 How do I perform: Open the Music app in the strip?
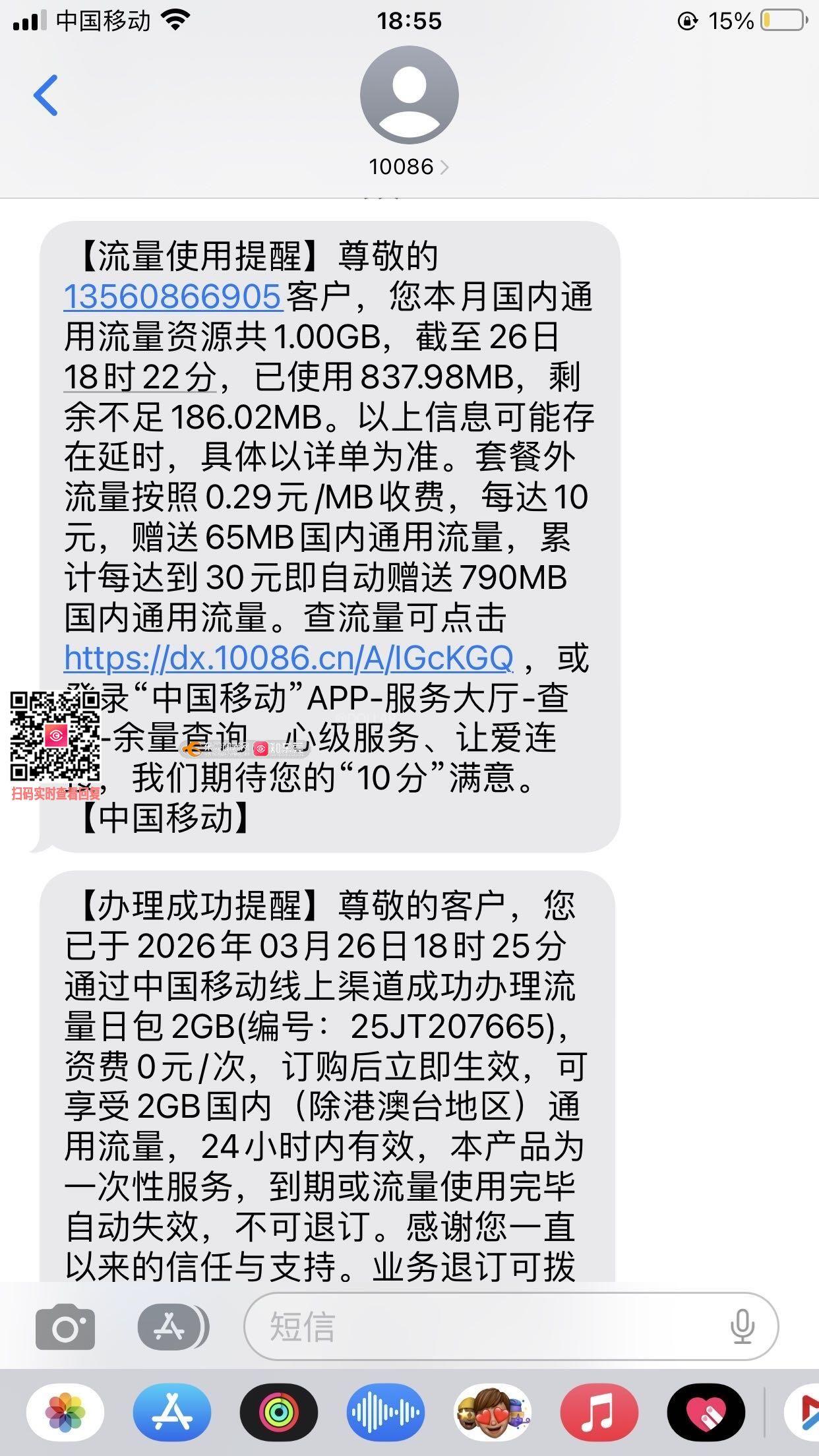click(x=599, y=1412)
